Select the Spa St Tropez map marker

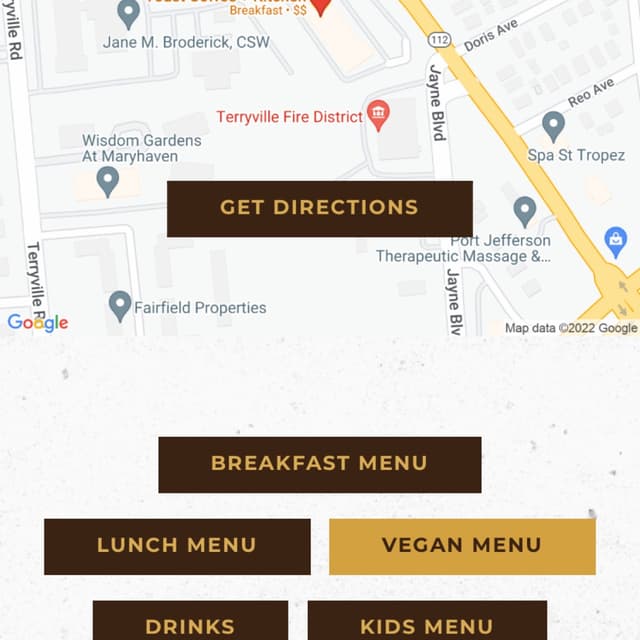(x=553, y=126)
